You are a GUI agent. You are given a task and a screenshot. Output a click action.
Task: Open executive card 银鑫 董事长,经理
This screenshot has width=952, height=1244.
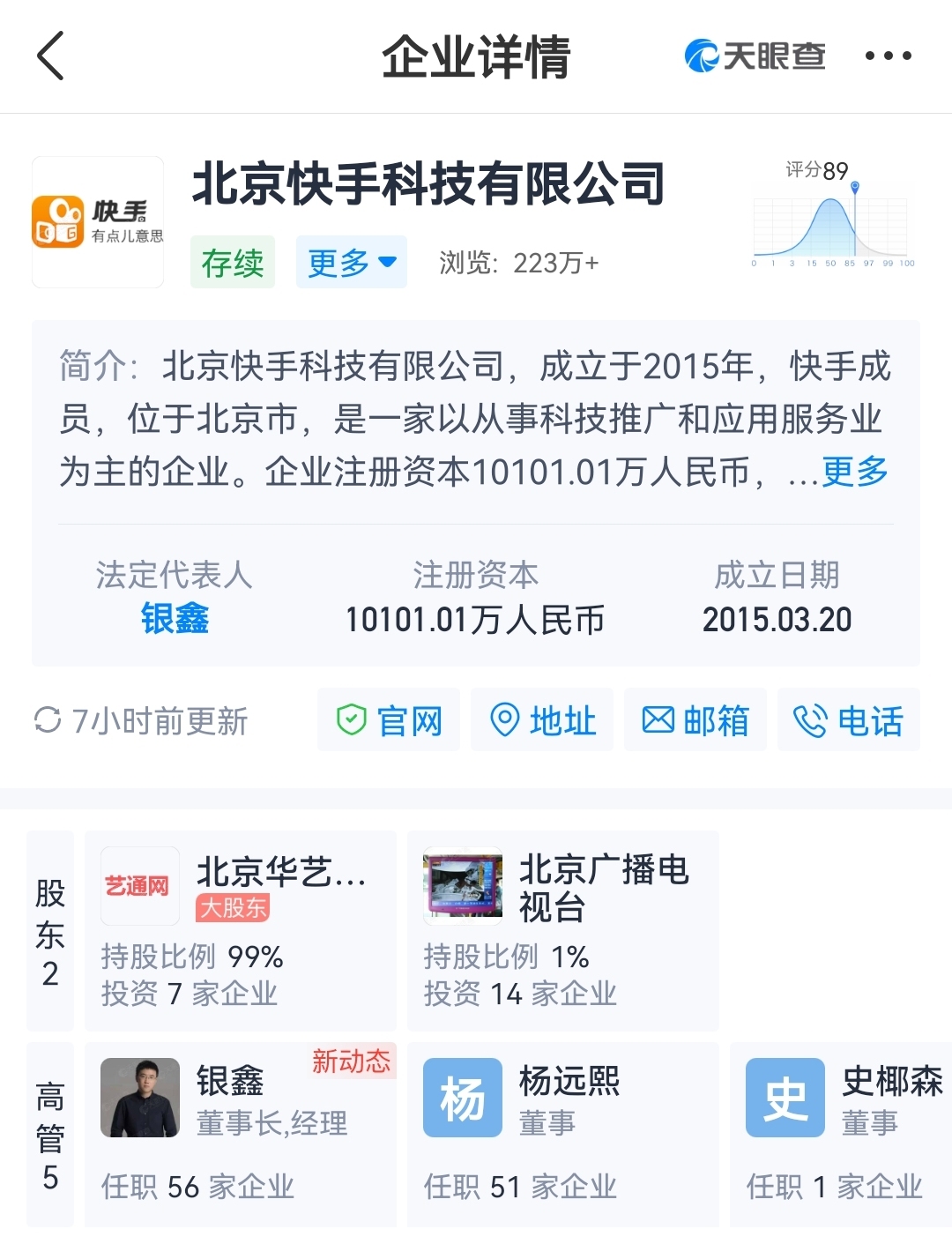click(240, 1133)
